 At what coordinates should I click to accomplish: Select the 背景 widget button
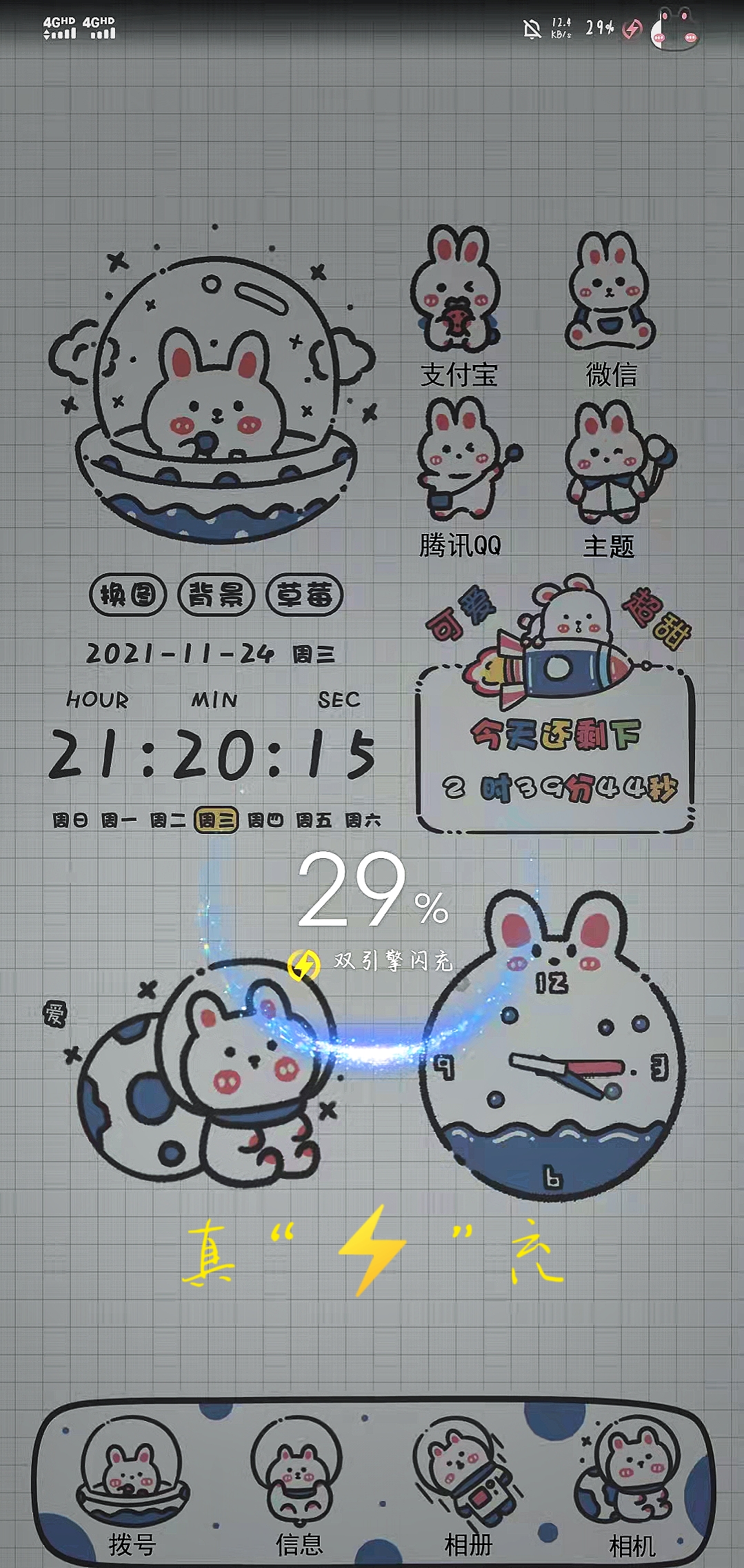(x=217, y=595)
